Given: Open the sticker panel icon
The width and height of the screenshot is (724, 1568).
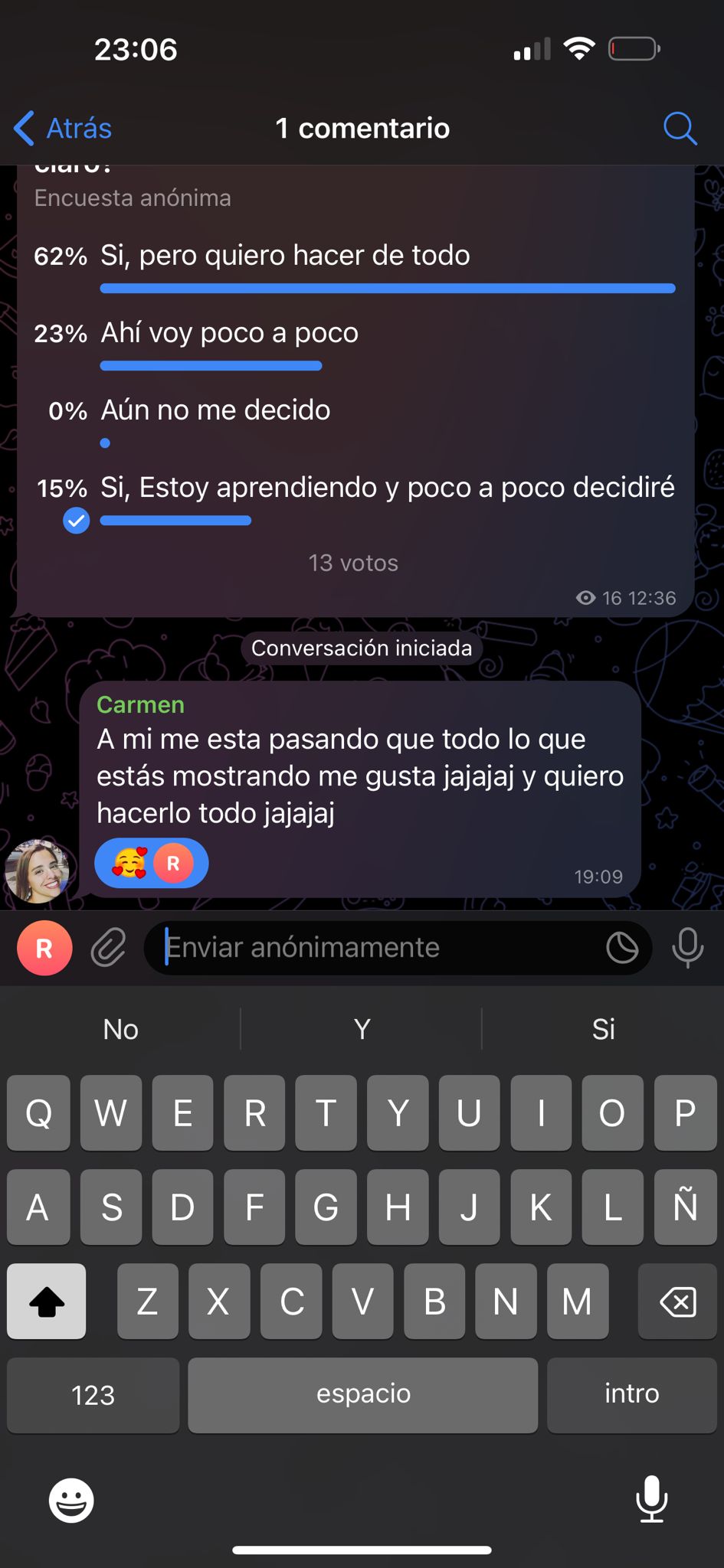Looking at the screenshot, I should pyautogui.click(x=622, y=948).
